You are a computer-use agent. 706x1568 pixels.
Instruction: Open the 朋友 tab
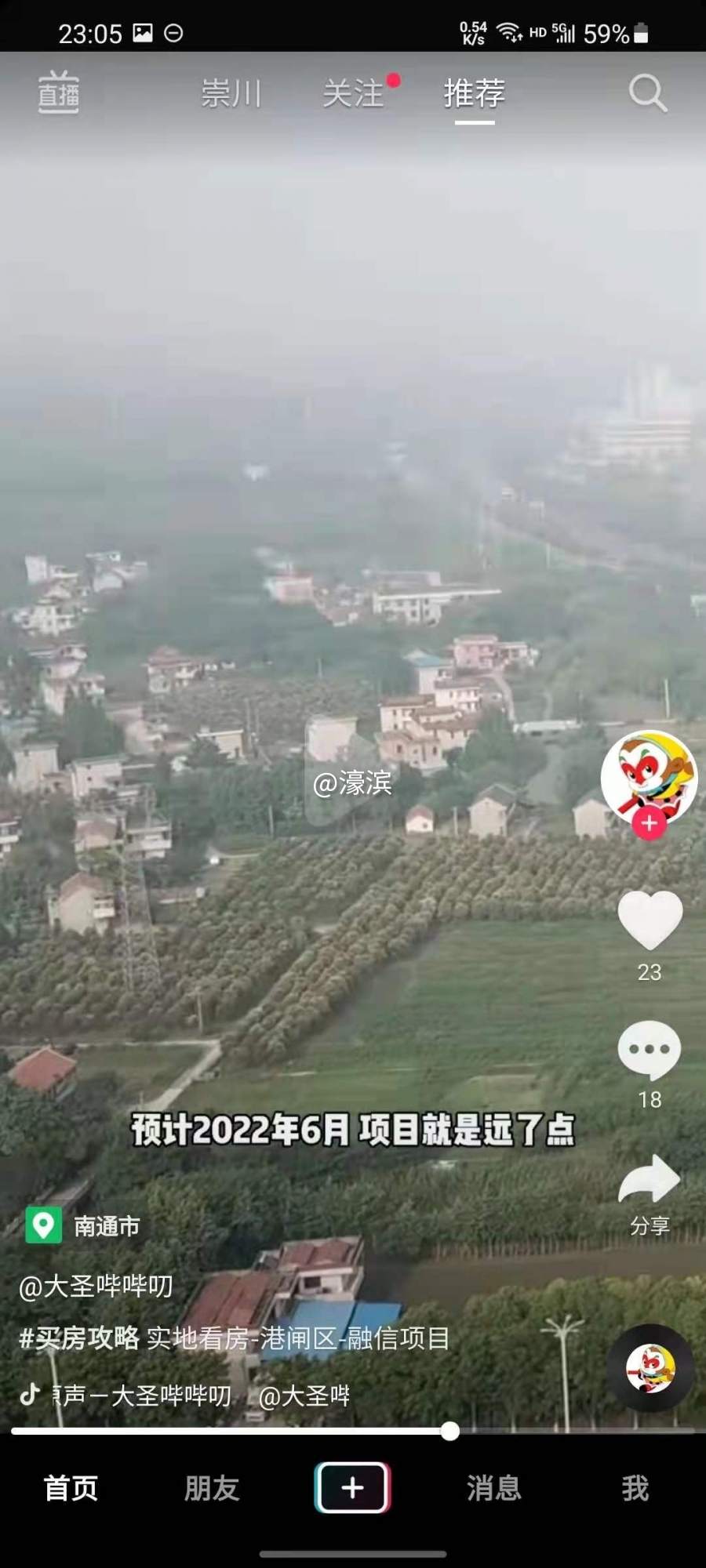212,1487
